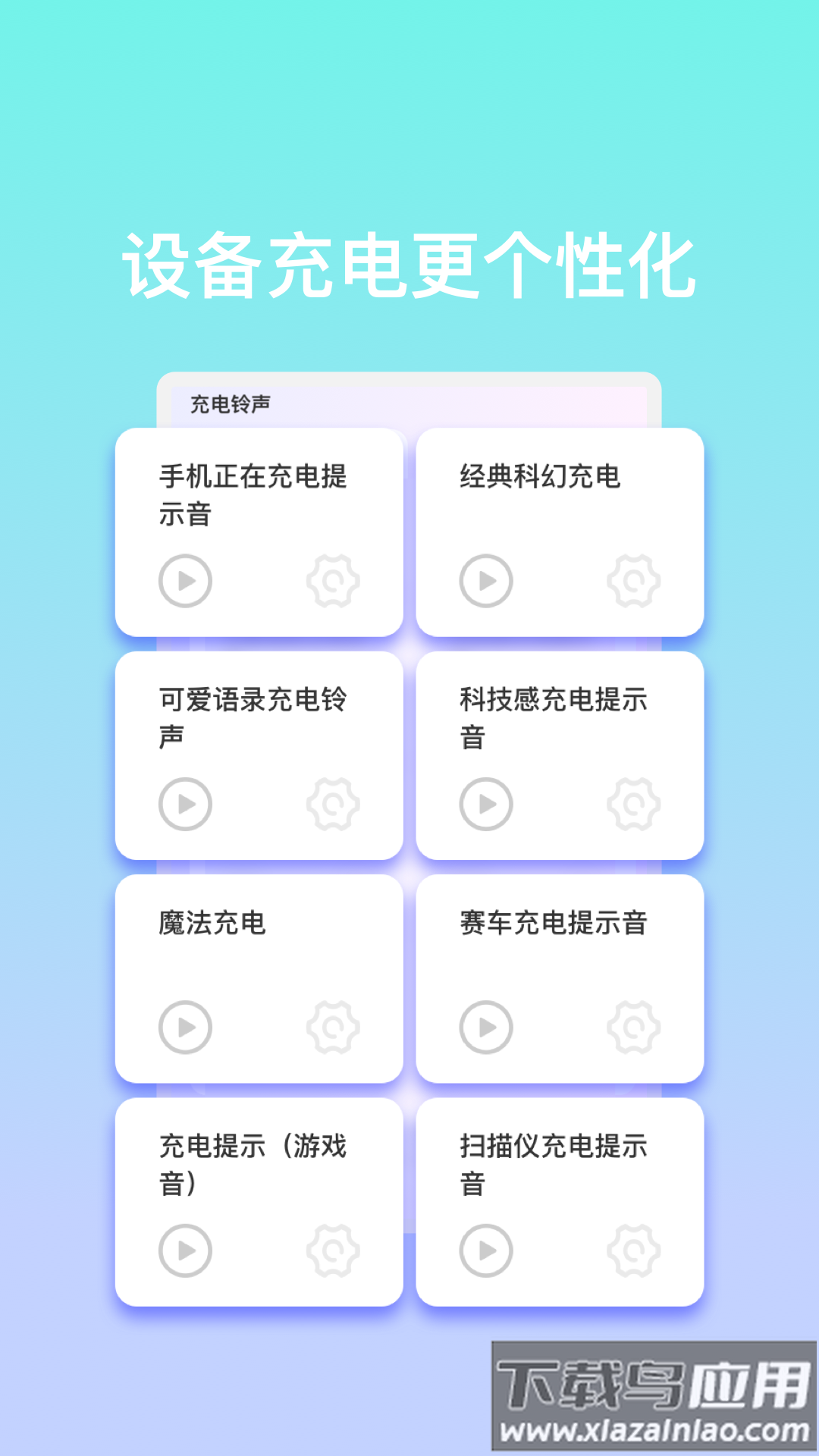819x1456 pixels.
Task: Play the 充电提示（游戏音）sound
Action: click(184, 1250)
